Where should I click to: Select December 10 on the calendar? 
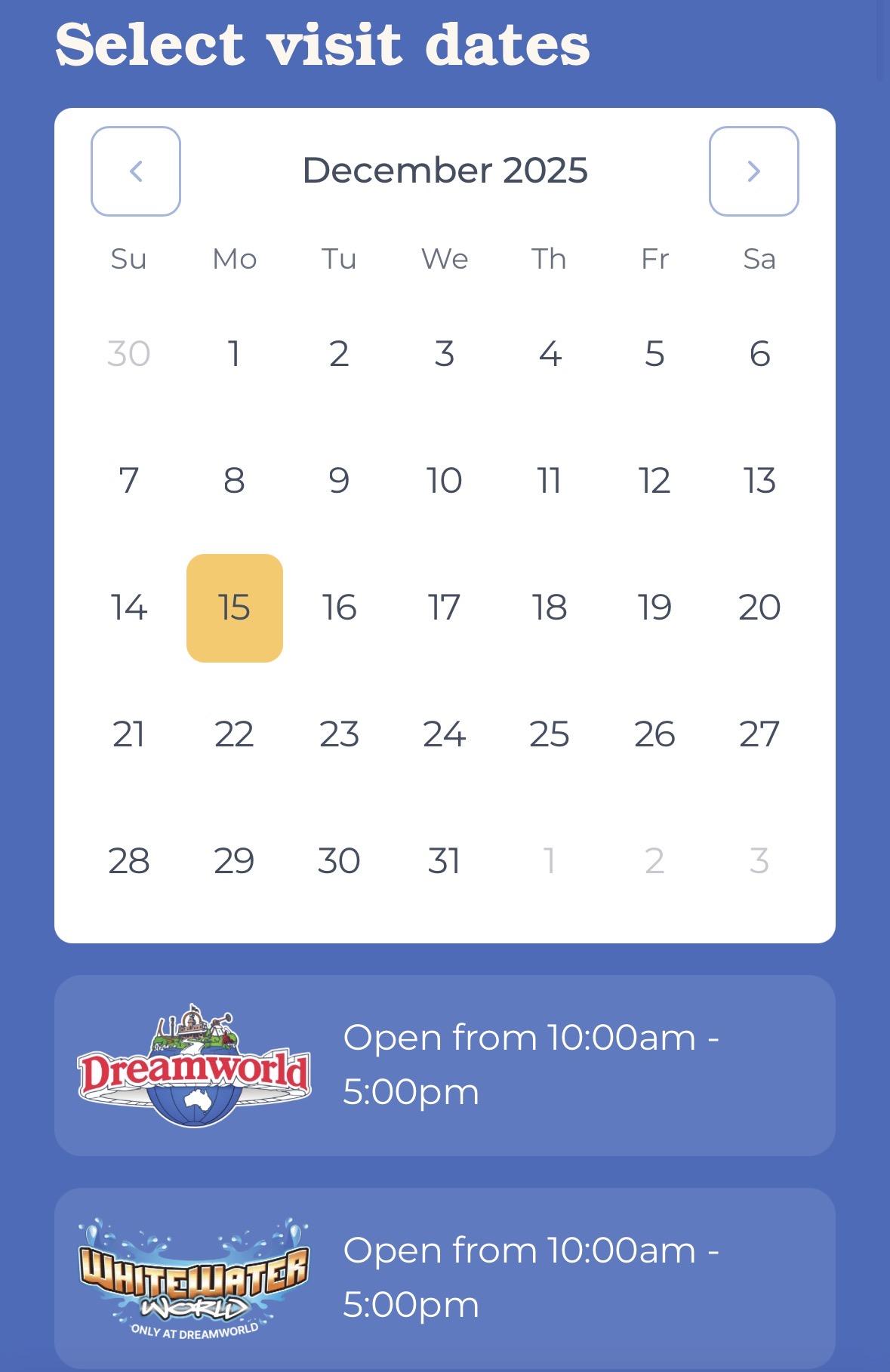444,480
